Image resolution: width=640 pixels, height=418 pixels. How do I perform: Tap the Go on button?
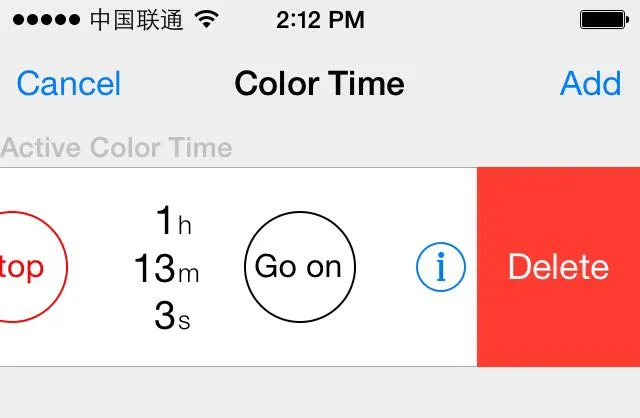(298, 267)
